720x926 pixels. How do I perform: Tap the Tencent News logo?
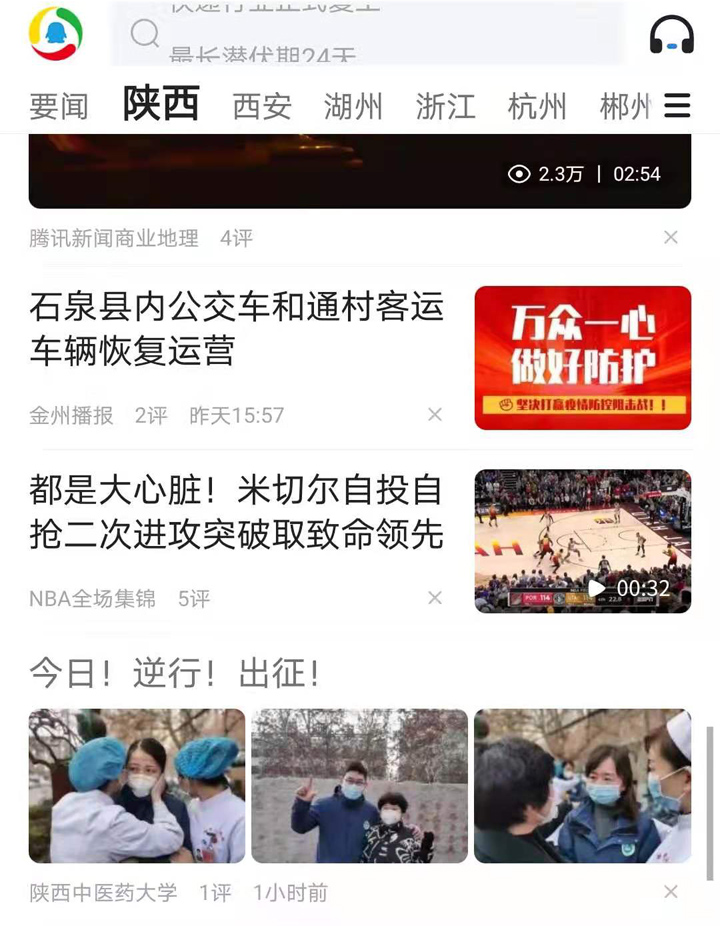[56, 33]
